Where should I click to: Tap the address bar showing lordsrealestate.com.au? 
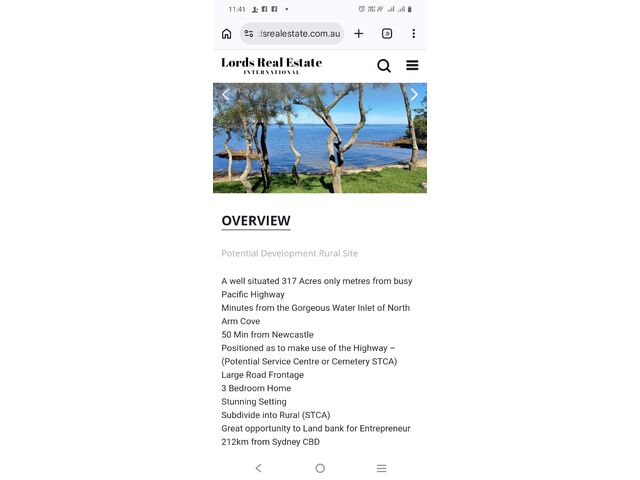297,34
